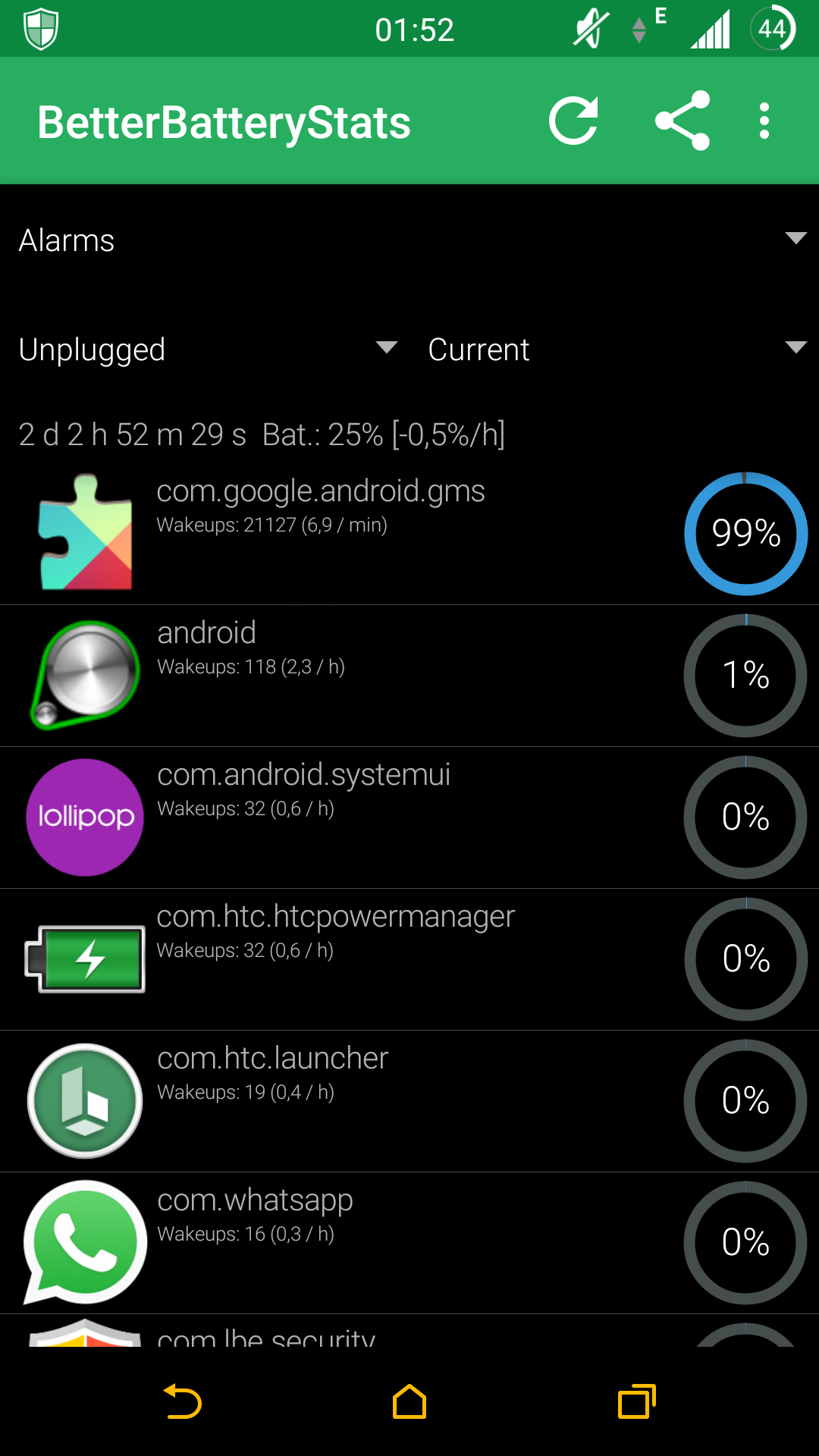819x1456 pixels.
Task: Open the recent apps view
Action: [636, 1401]
